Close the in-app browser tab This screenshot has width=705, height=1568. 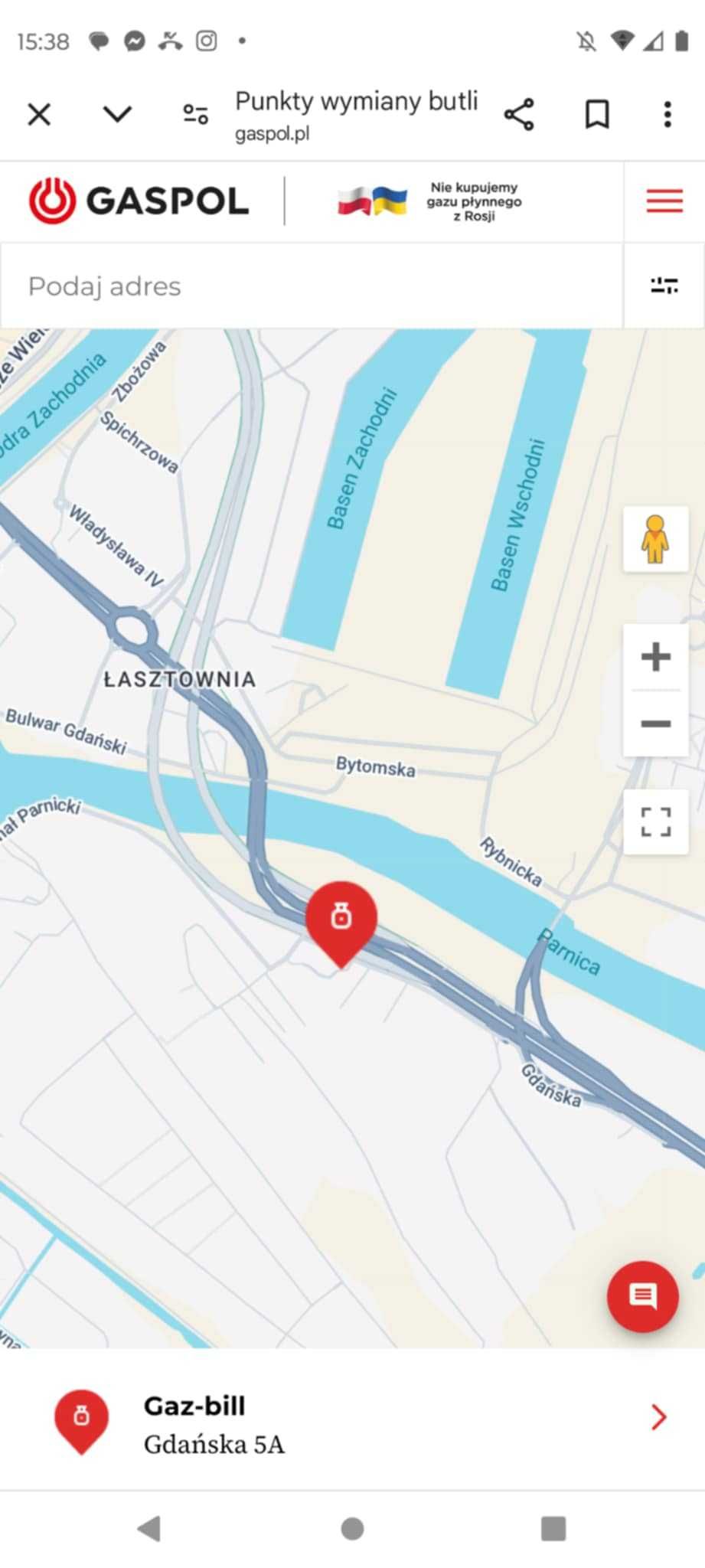pyautogui.click(x=39, y=115)
